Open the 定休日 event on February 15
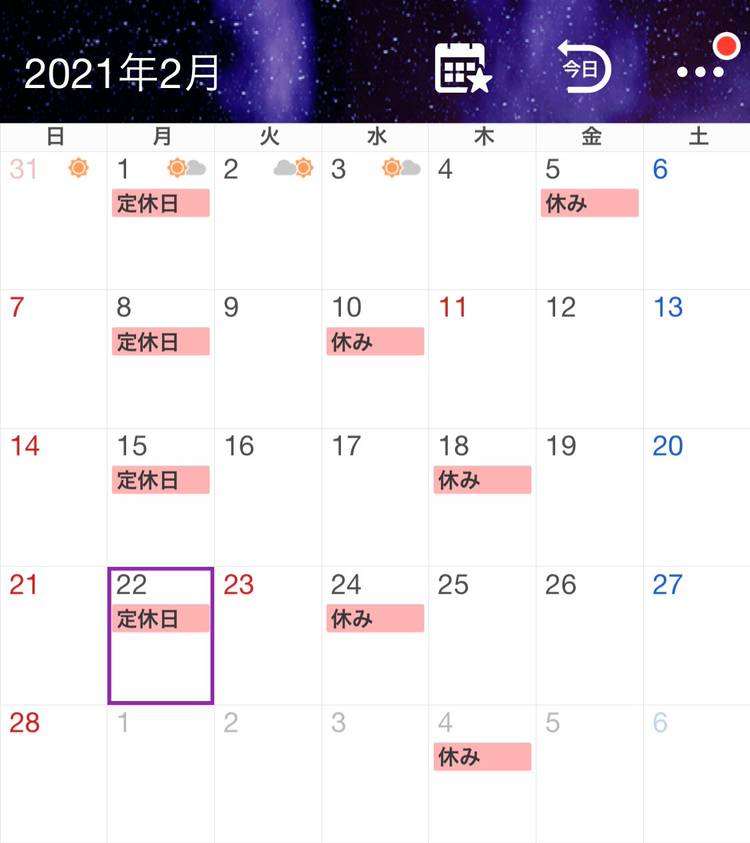 click(160, 480)
